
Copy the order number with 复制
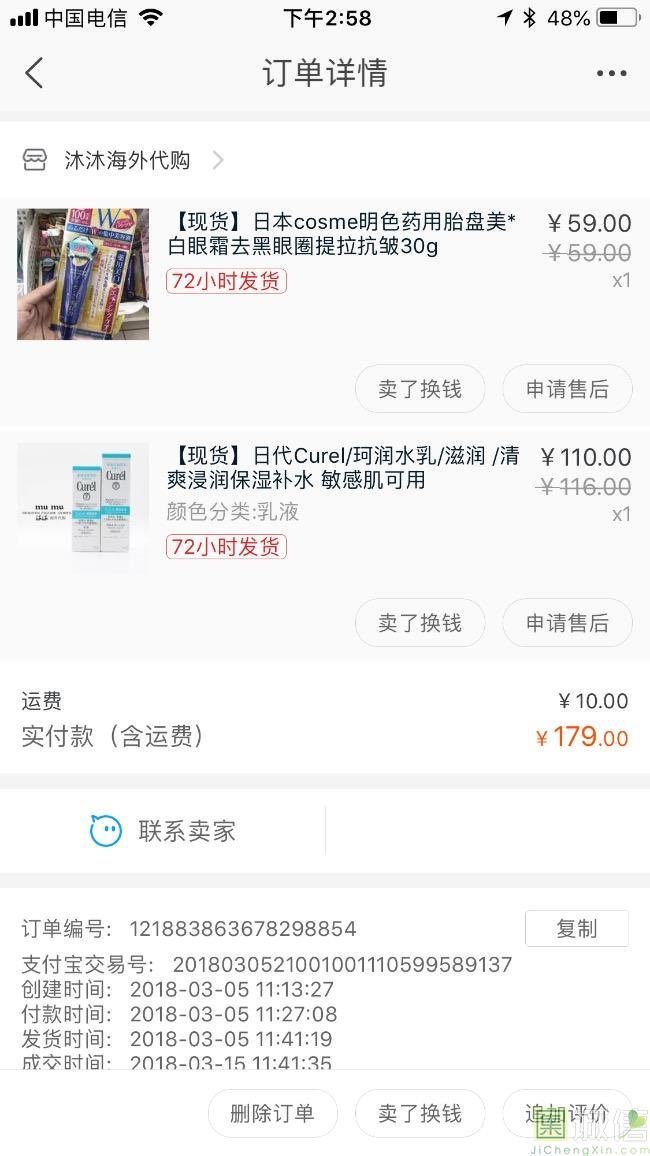click(577, 928)
